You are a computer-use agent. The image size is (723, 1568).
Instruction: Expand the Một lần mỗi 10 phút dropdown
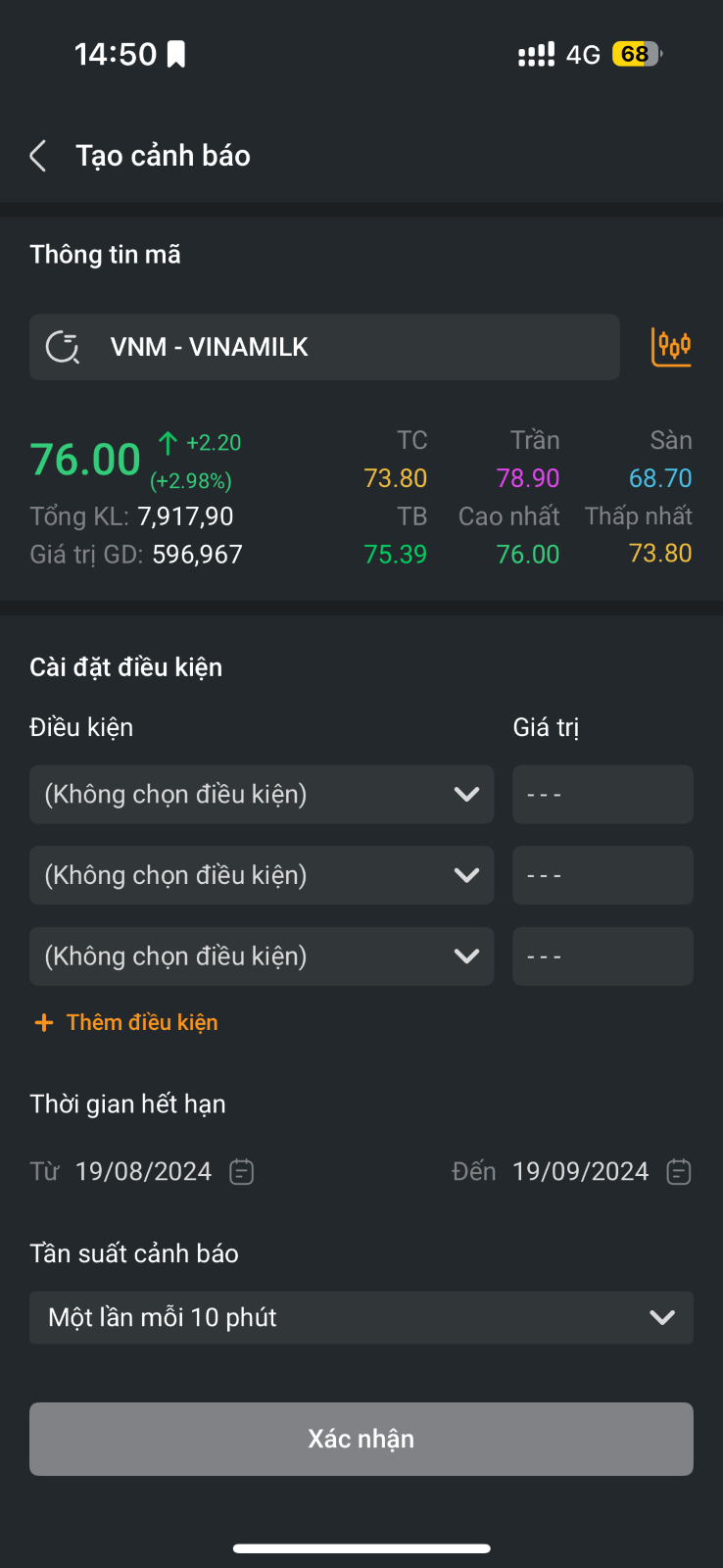tap(361, 1317)
